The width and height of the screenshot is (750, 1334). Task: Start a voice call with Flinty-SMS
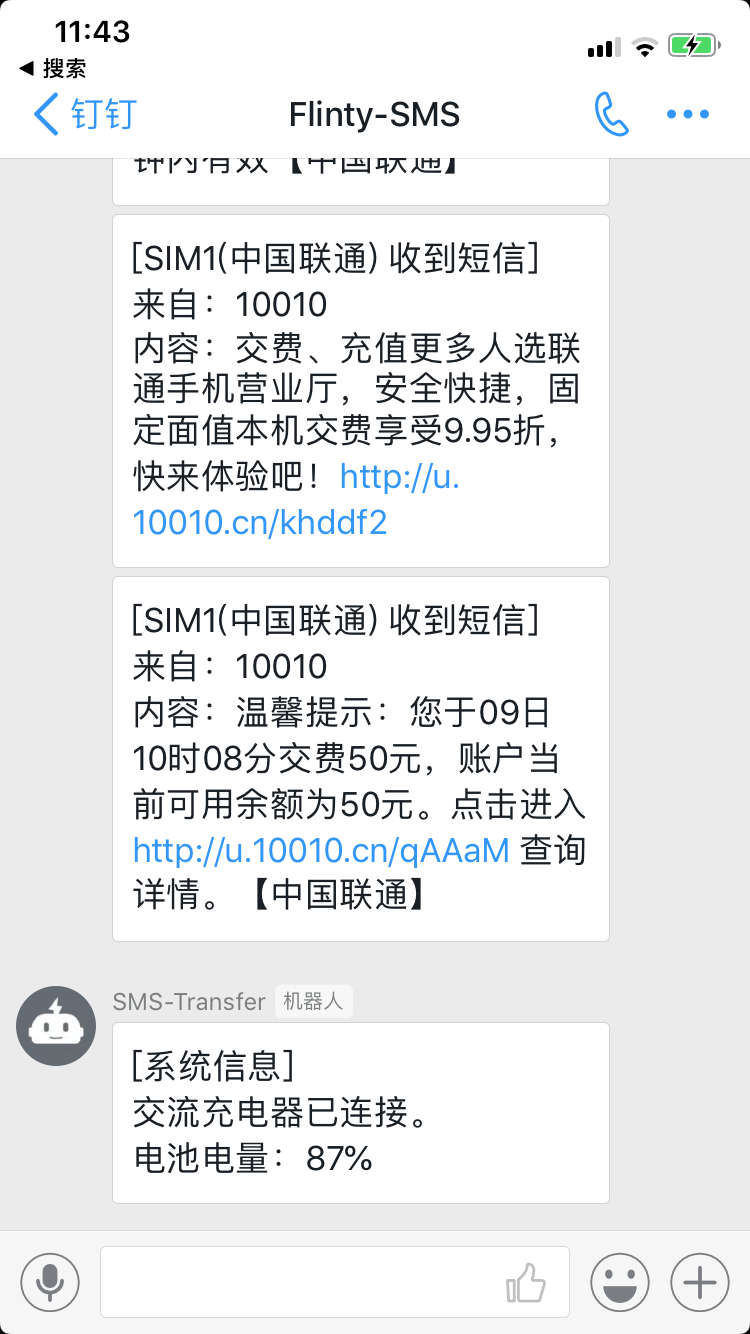pos(611,114)
